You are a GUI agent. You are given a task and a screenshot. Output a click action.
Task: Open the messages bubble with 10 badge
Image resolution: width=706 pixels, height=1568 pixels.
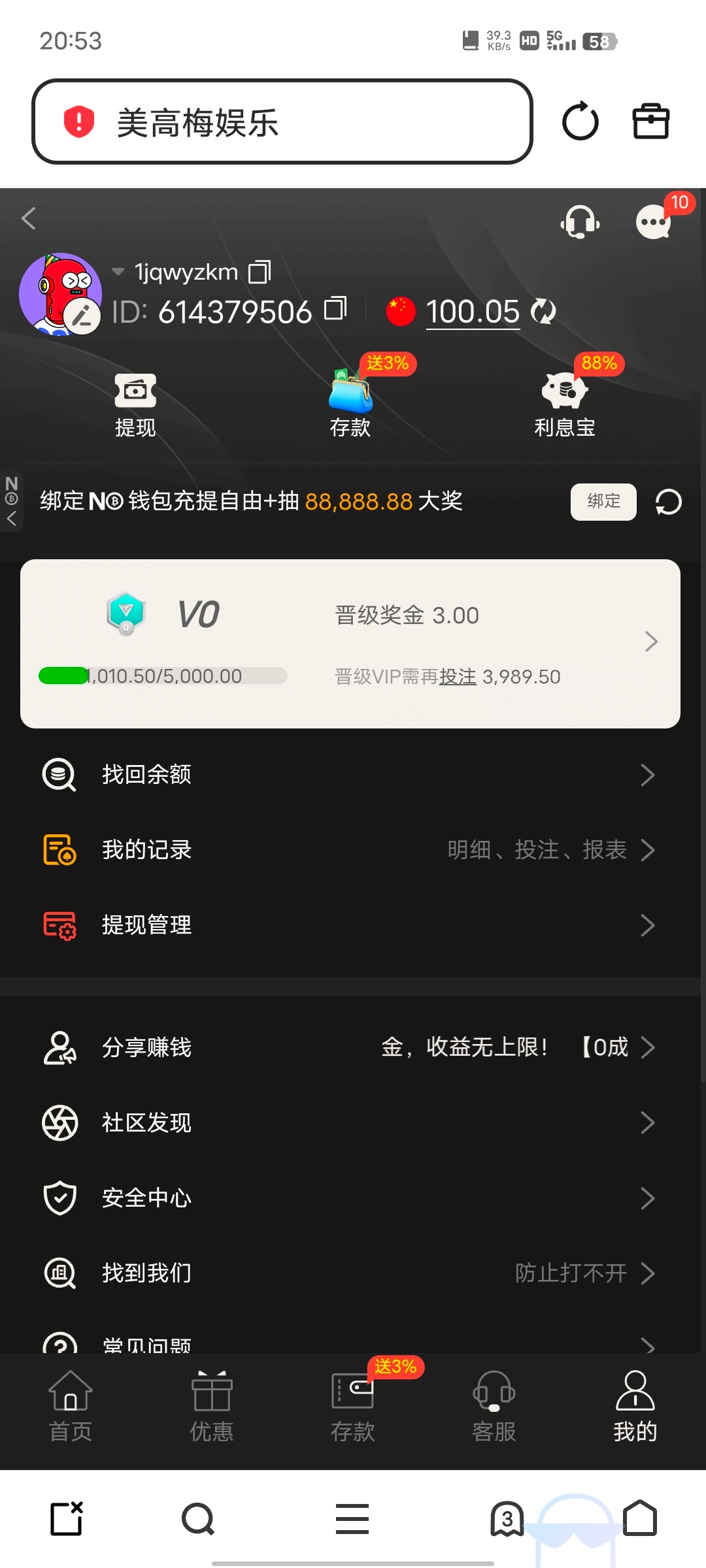click(x=654, y=222)
